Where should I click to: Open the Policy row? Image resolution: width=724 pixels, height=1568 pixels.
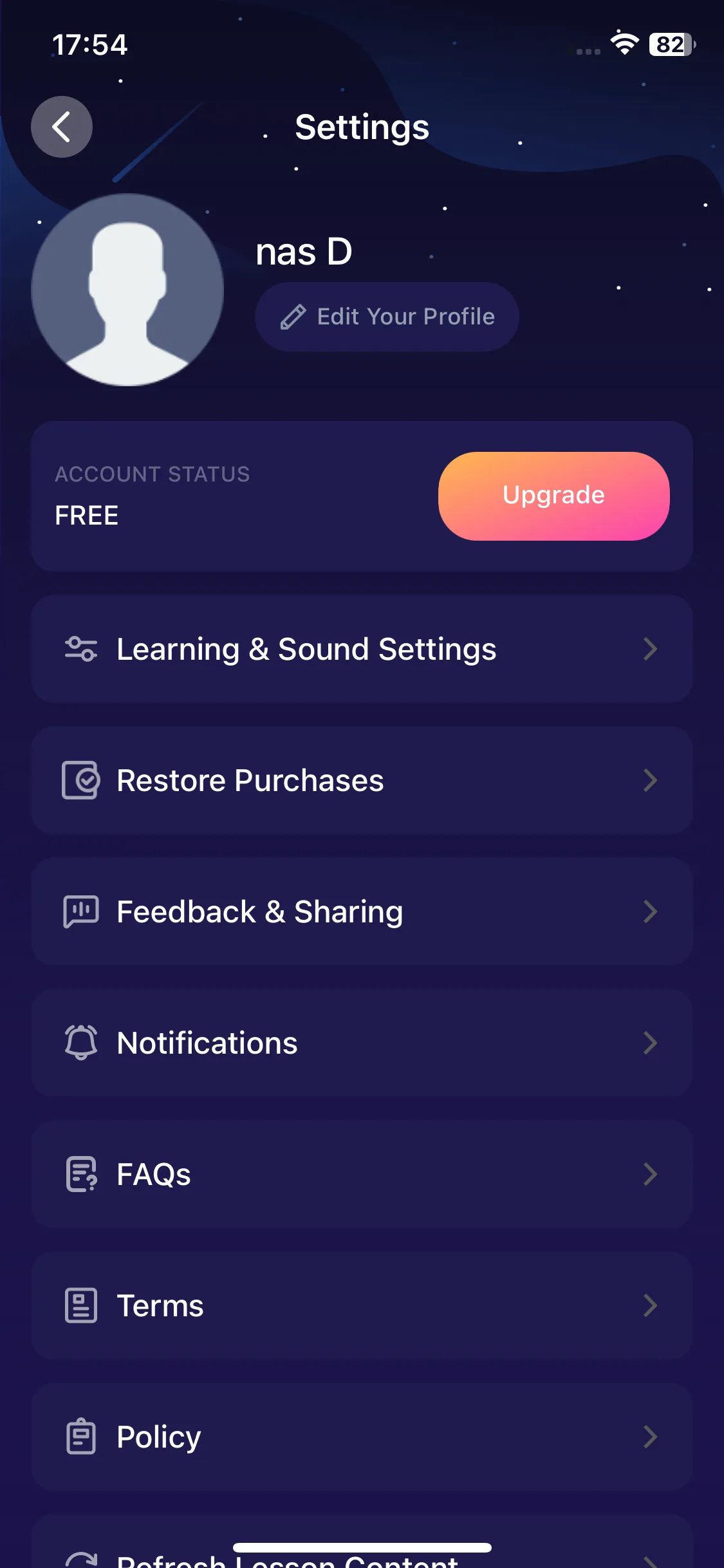362,1437
